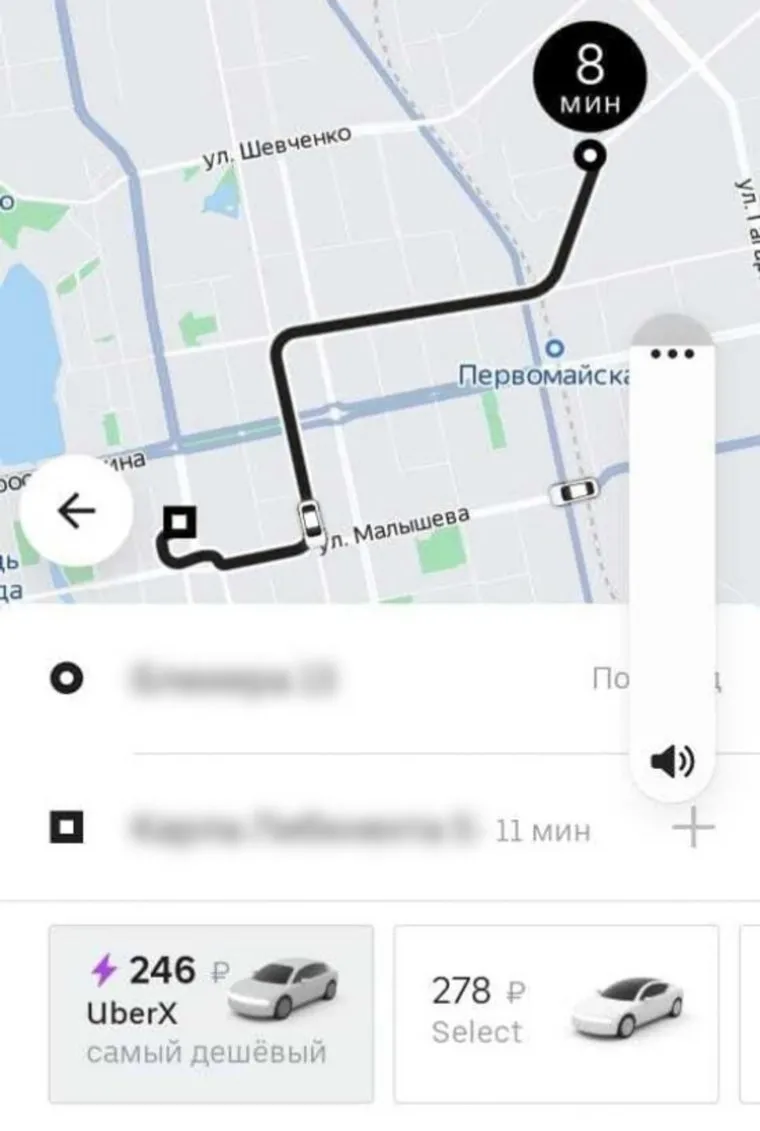Change the destination address field
Viewport: 760px width, 1131px height.
coord(300,829)
